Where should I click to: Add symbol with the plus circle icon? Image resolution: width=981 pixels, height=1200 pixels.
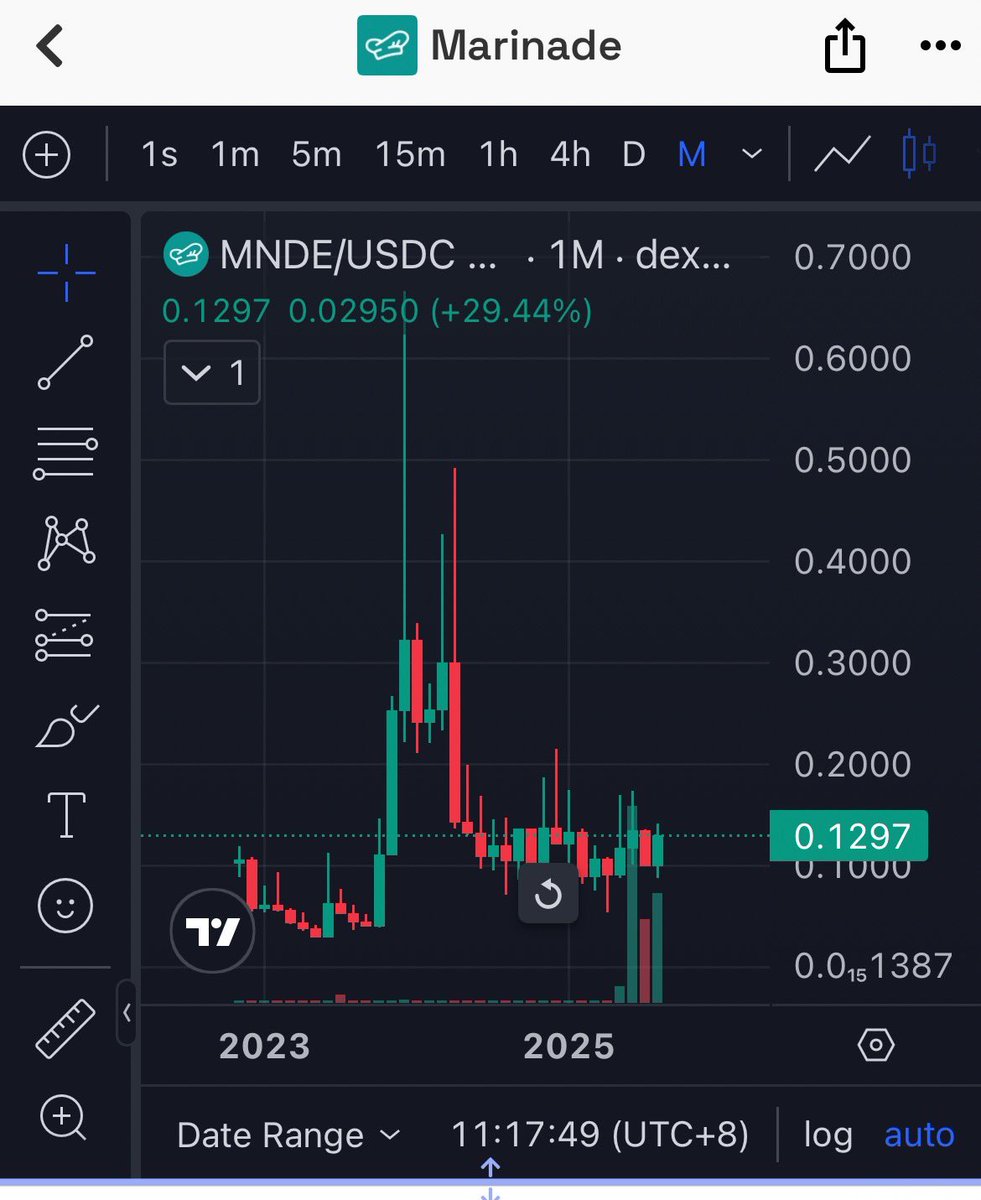click(x=47, y=155)
